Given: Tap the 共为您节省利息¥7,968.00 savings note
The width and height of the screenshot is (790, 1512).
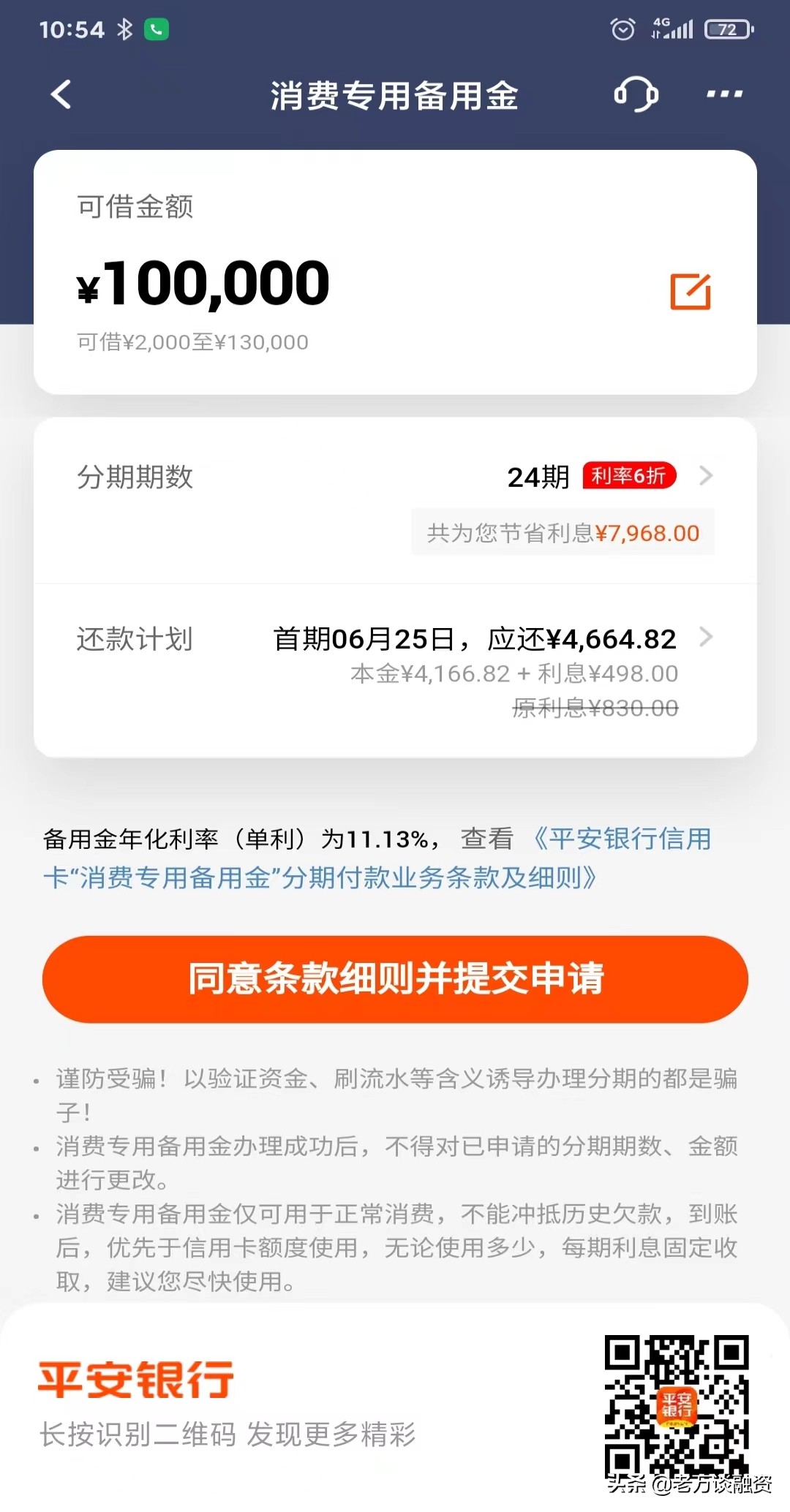Looking at the screenshot, I should click(563, 532).
